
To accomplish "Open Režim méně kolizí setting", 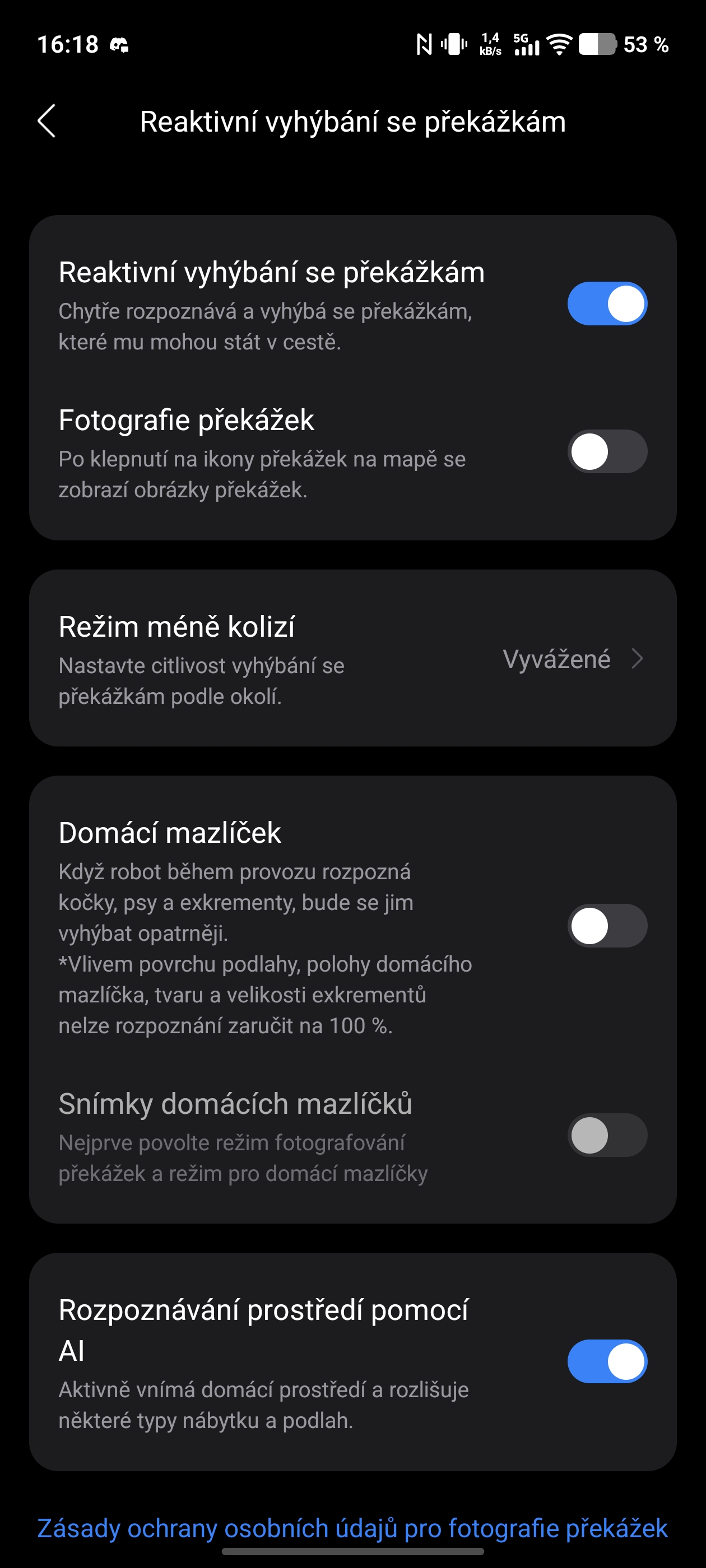I will click(352, 659).
